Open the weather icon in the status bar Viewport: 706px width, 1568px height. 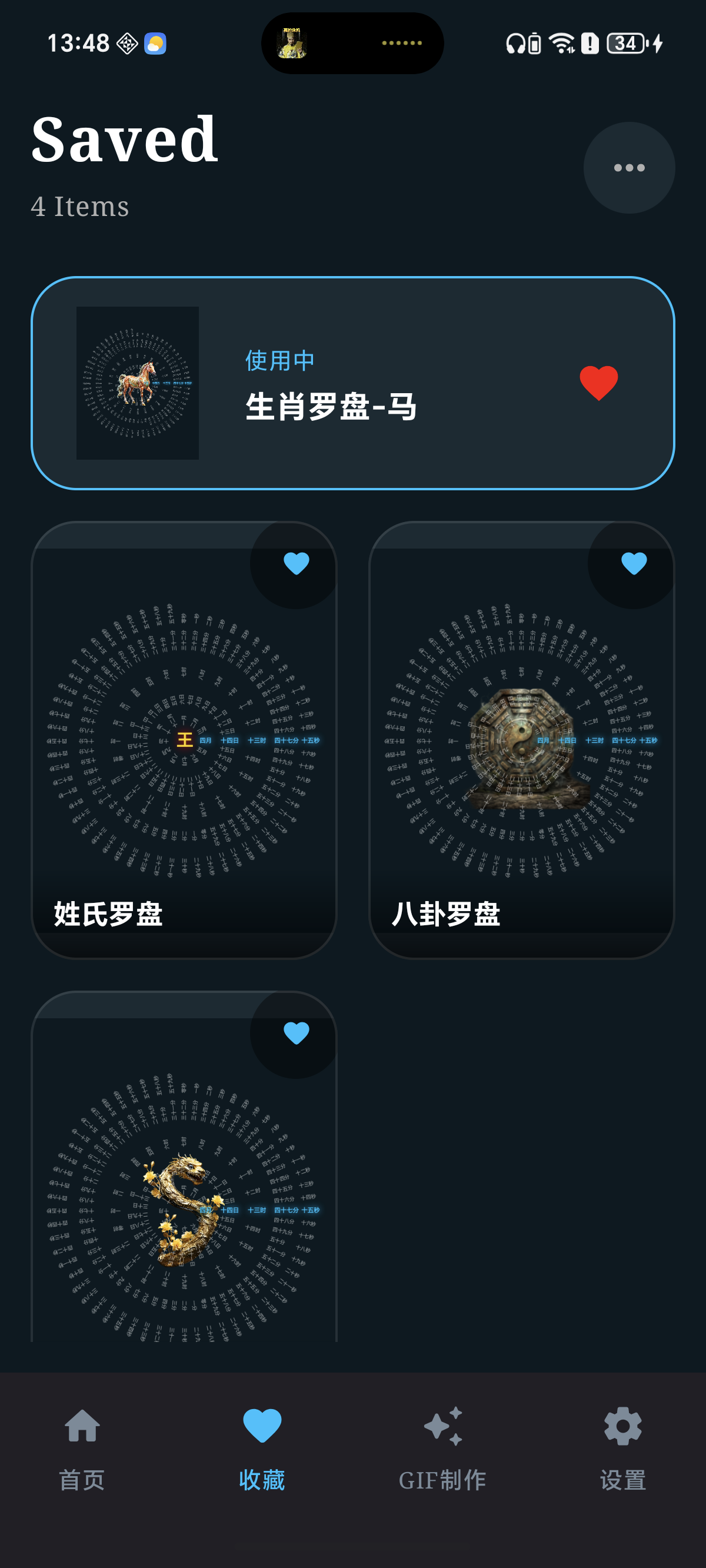[x=155, y=41]
